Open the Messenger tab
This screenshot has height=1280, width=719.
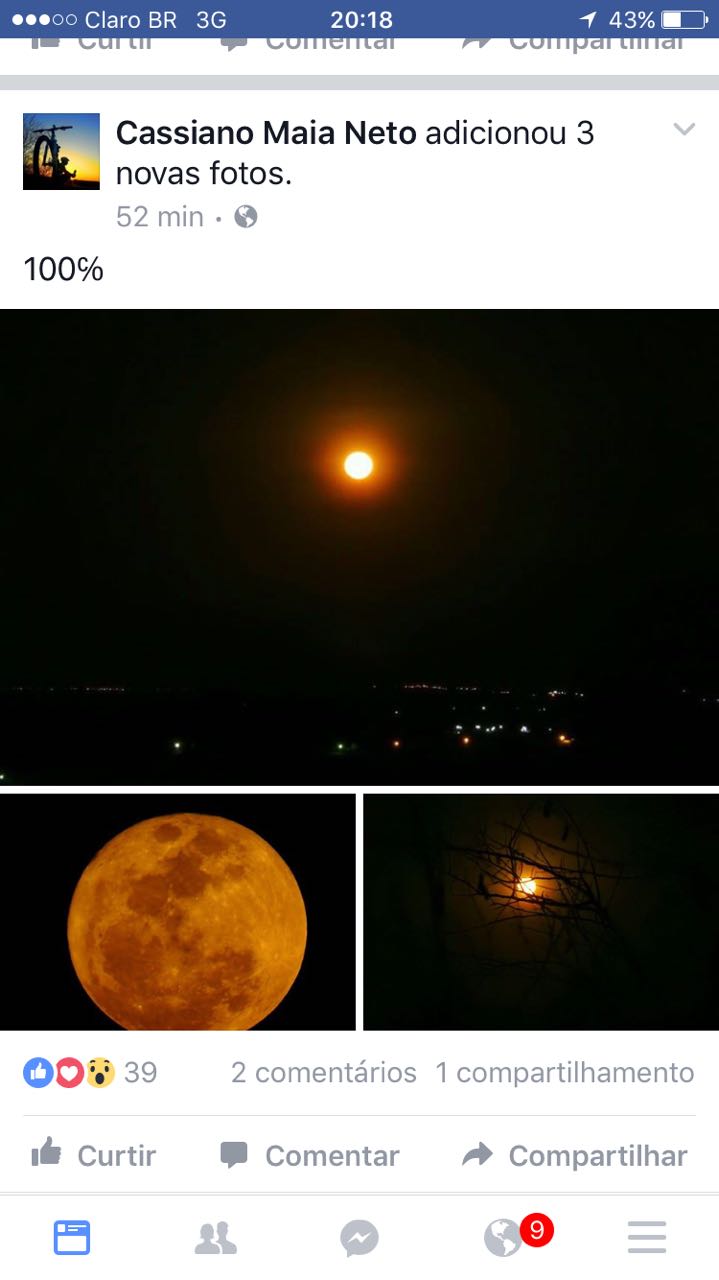coord(359,1238)
